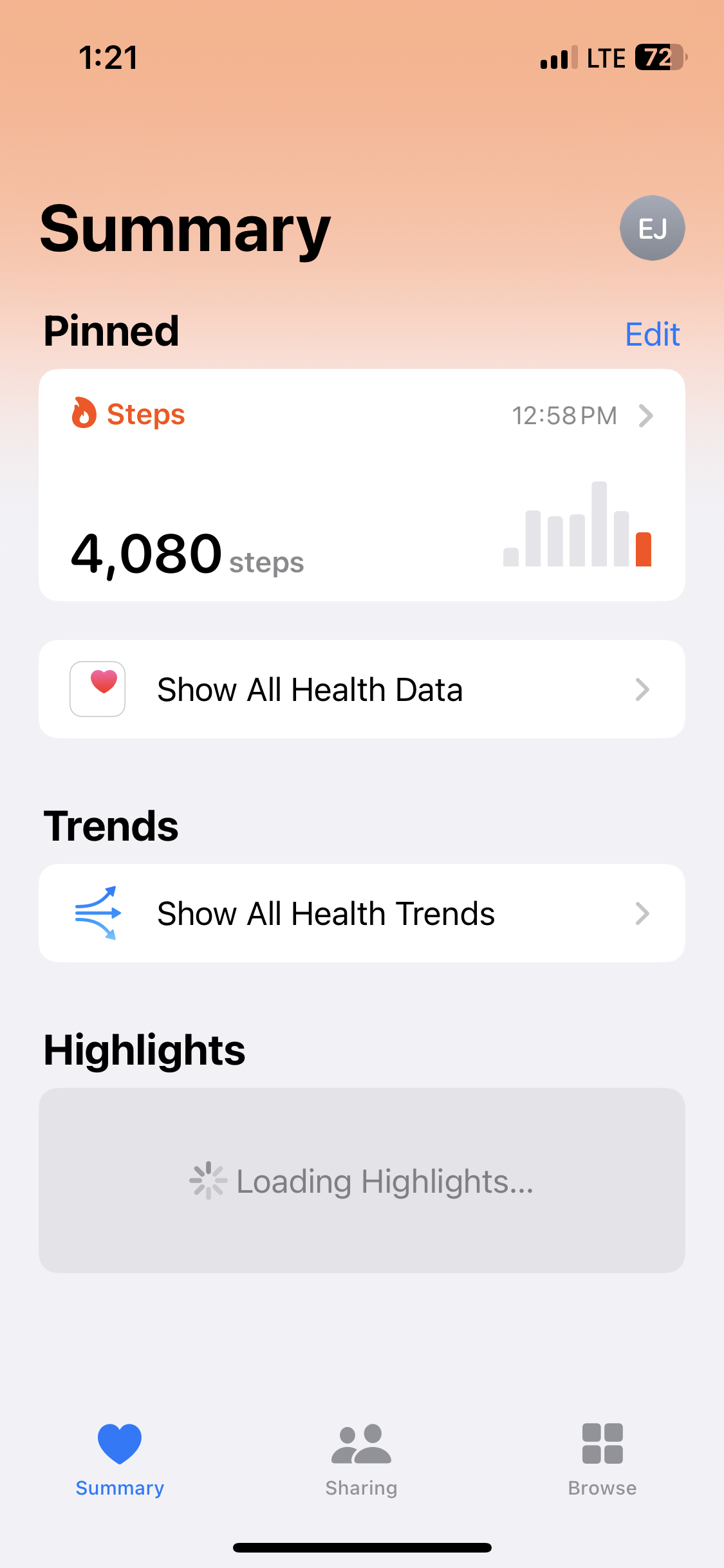Open the EJ profile avatar

pyautogui.click(x=652, y=228)
